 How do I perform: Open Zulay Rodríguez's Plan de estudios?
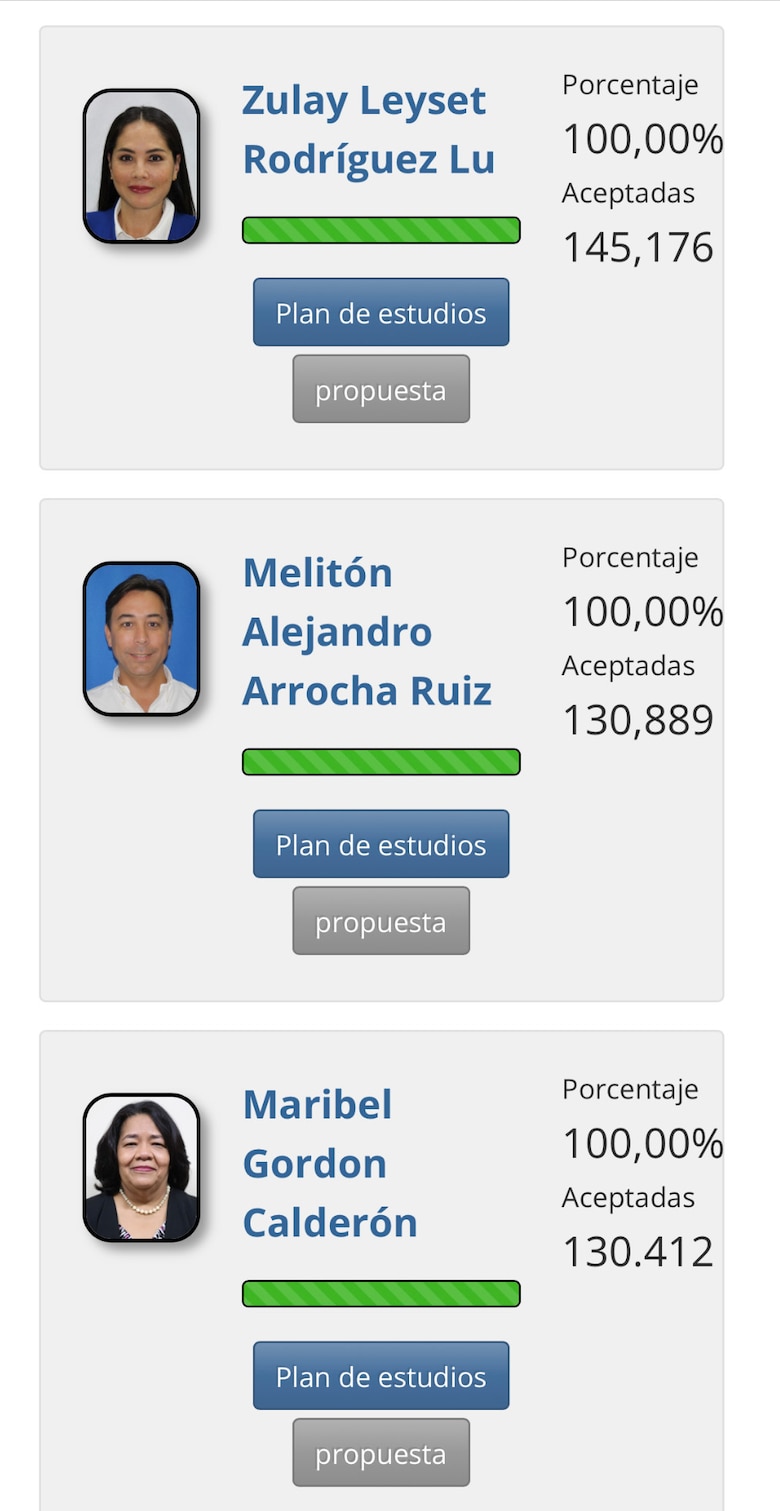coord(380,311)
